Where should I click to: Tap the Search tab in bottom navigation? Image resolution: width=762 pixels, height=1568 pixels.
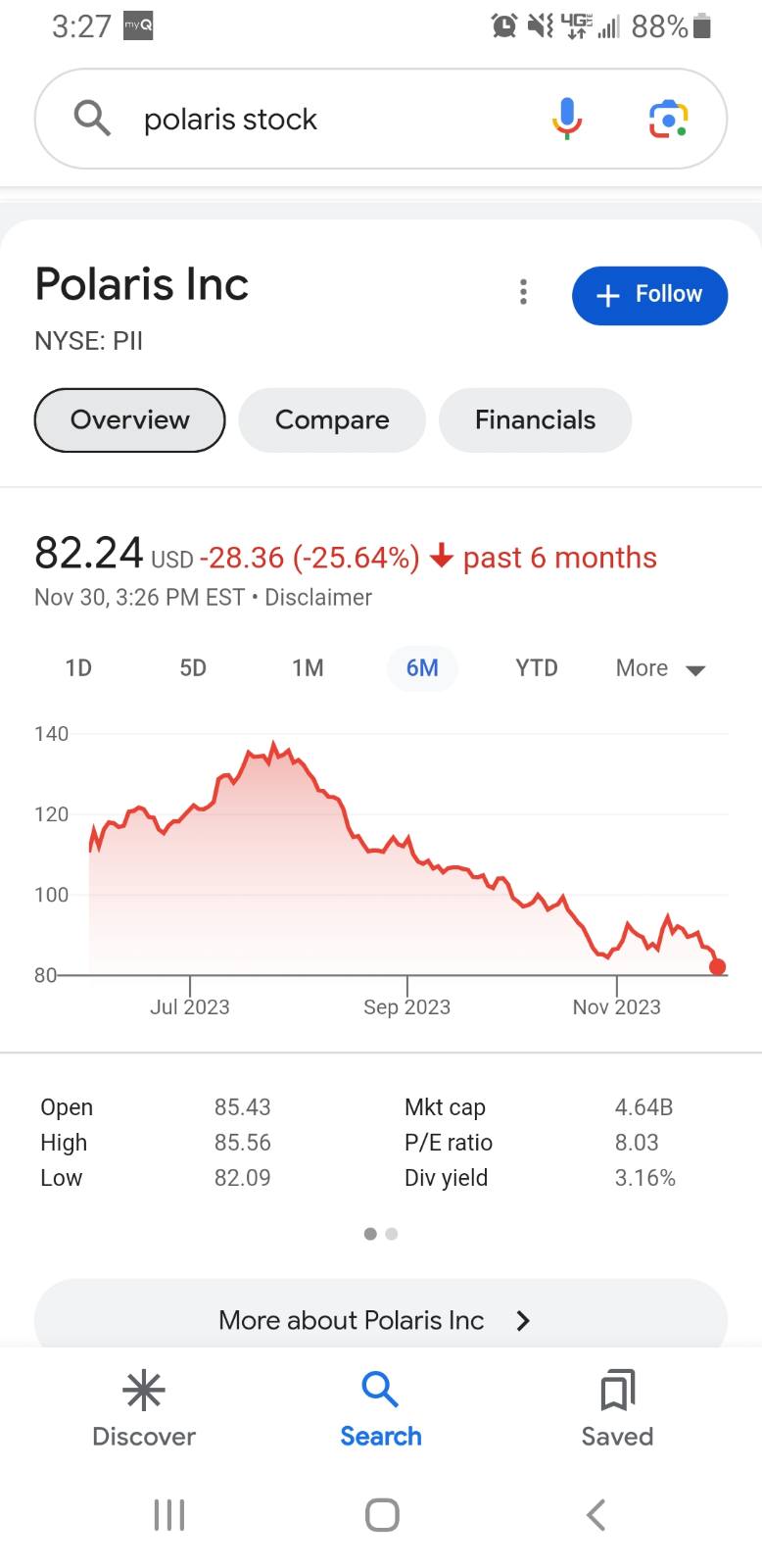pyautogui.click(x=380, y=1409)
